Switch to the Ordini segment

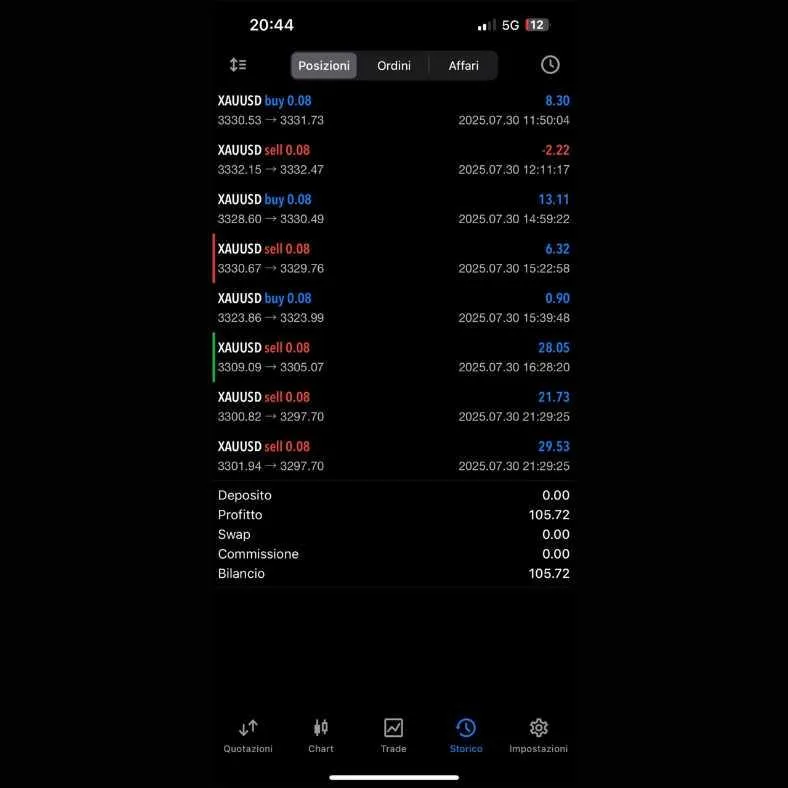(x=394, y=66)
